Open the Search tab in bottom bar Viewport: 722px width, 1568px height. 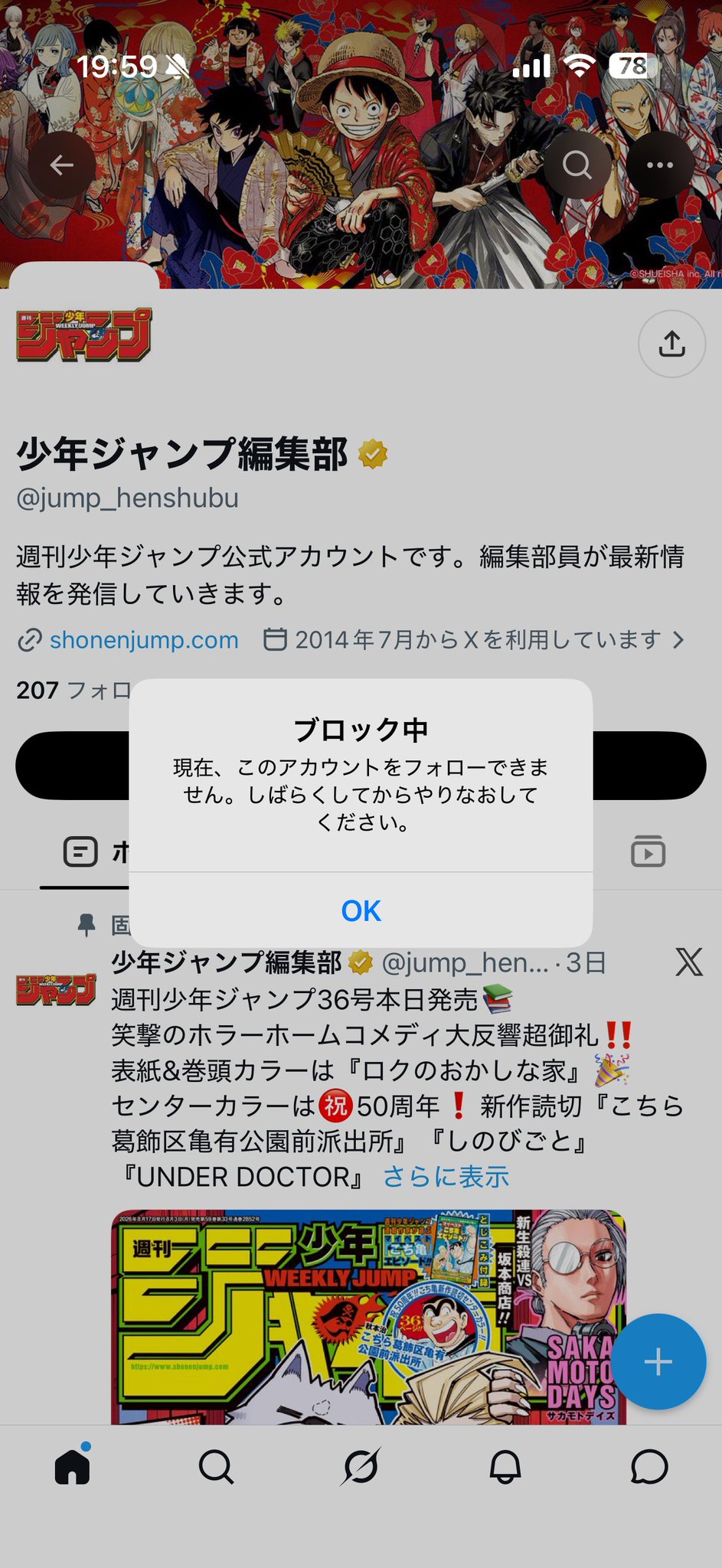click(x=216, y=1468)
